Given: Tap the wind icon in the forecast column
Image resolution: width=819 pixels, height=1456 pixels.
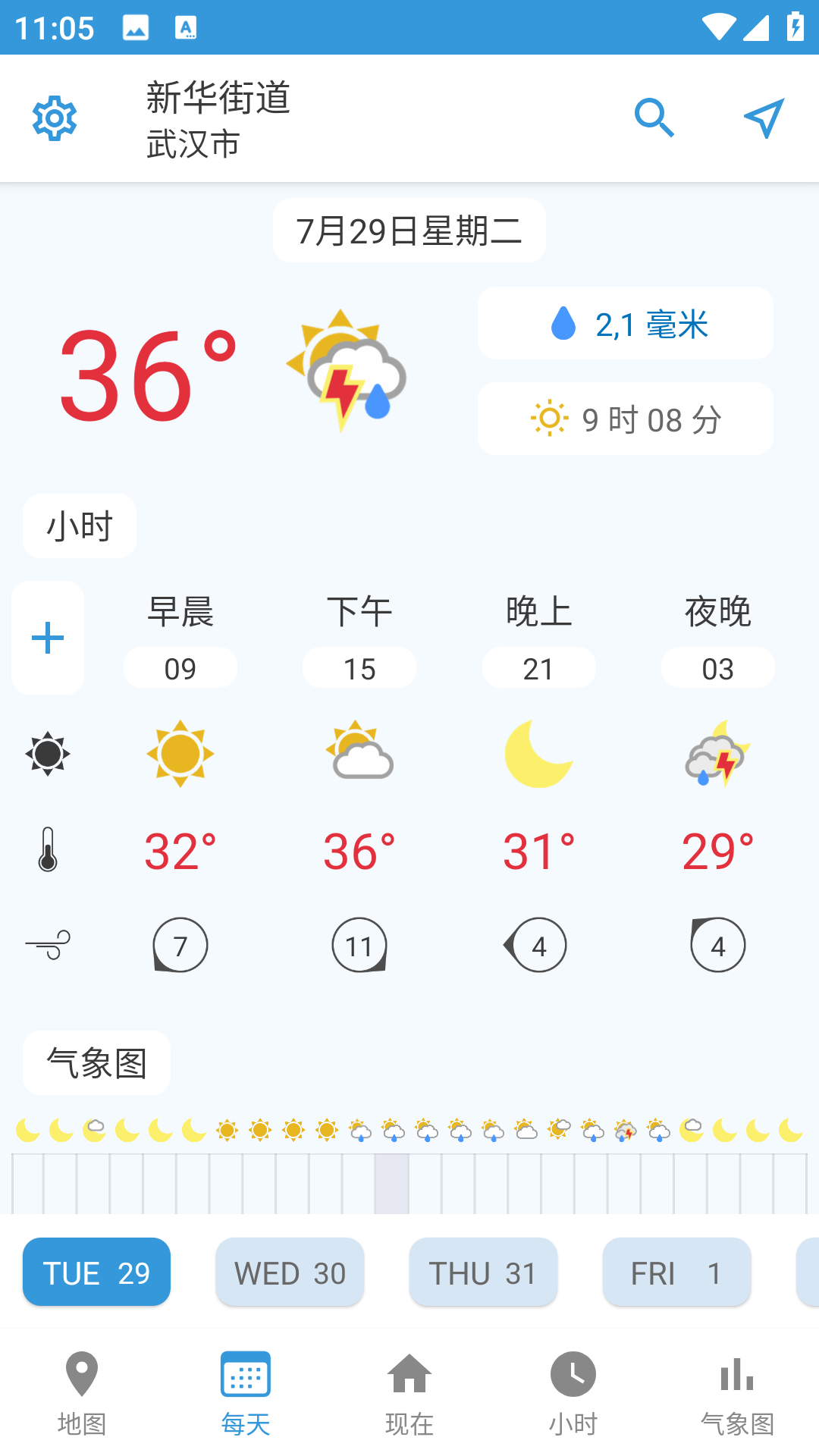Looking at the screenshot, I should click(x=48, y=944).
